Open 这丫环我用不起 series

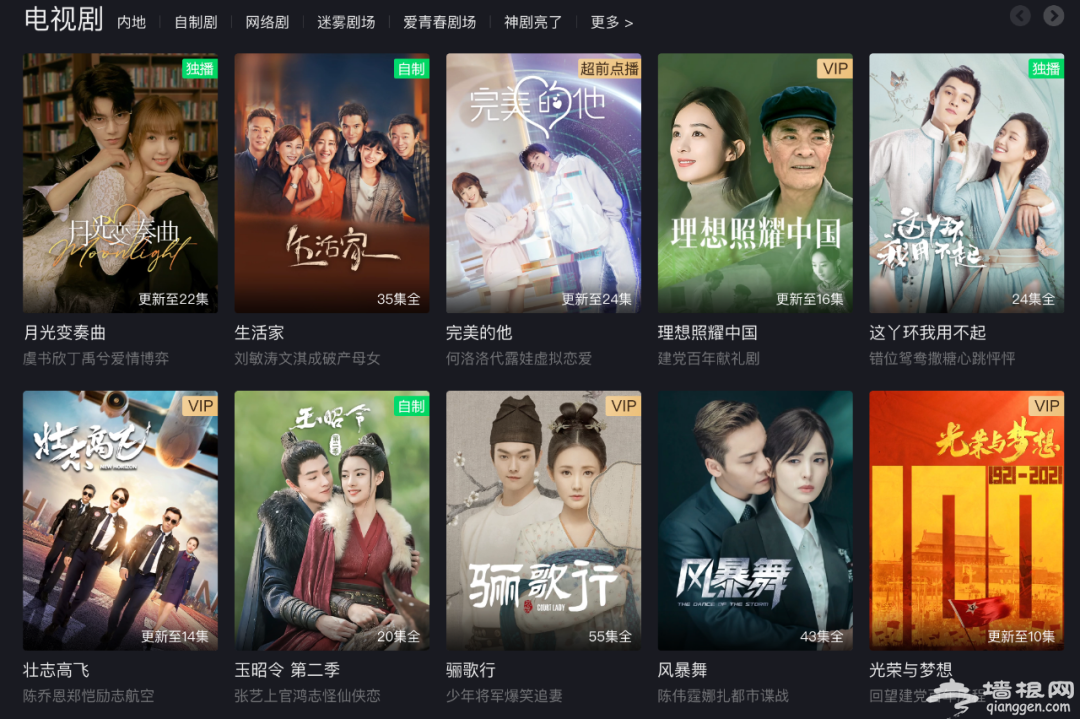tap(966, 183)
